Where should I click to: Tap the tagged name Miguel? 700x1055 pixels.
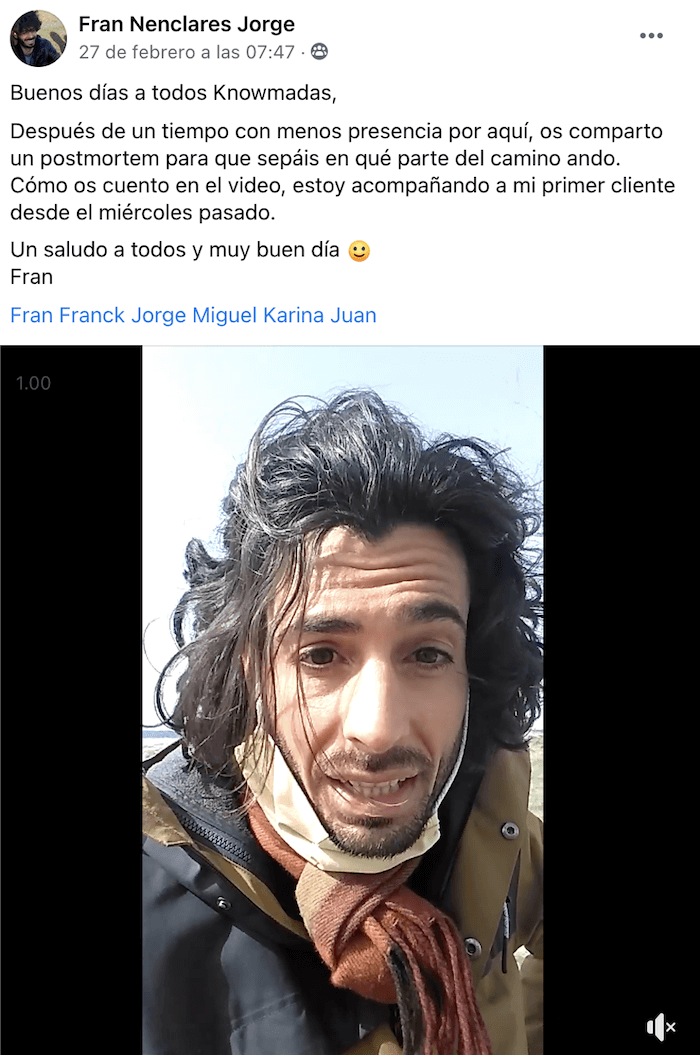pyautogui.click(x=224, y=315)
